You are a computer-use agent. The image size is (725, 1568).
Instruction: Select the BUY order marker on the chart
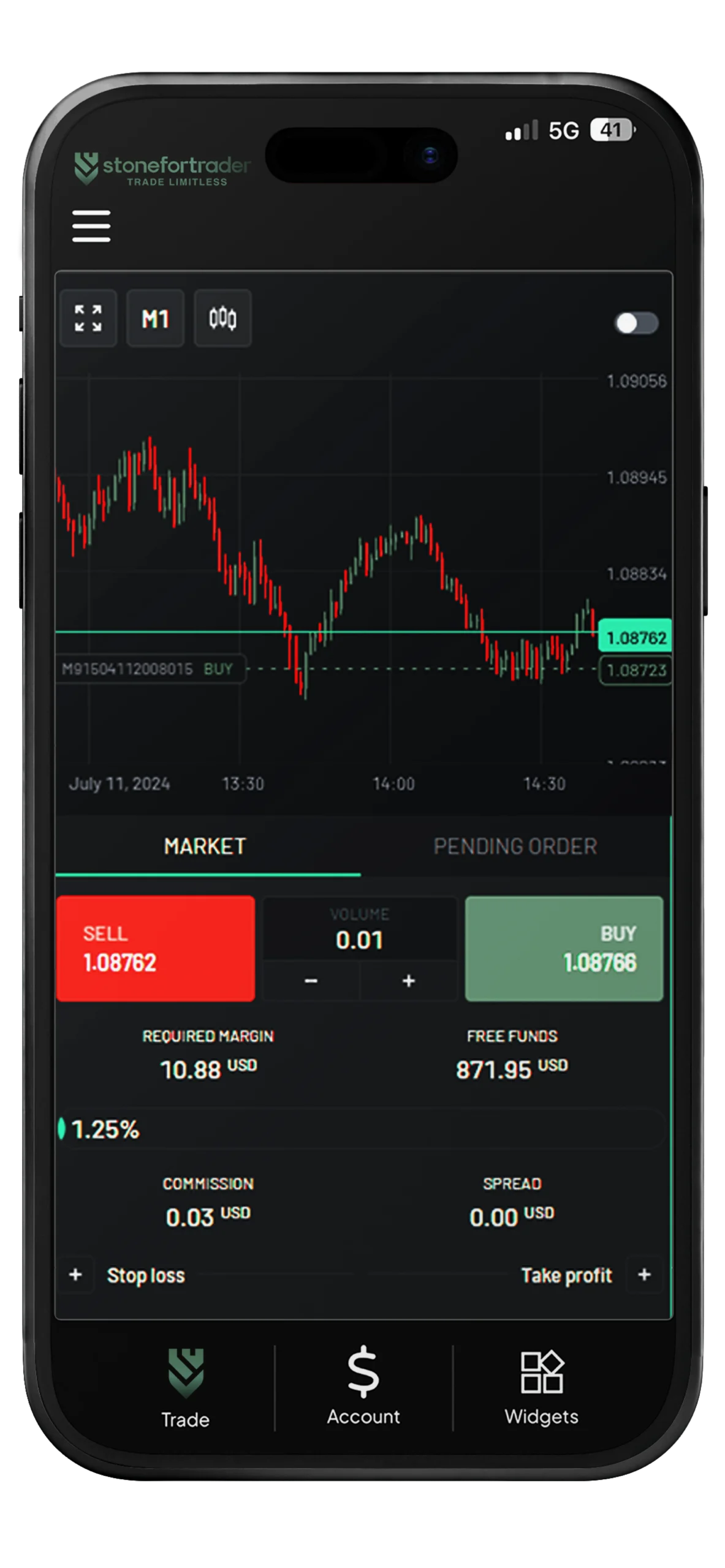point(151,669)
